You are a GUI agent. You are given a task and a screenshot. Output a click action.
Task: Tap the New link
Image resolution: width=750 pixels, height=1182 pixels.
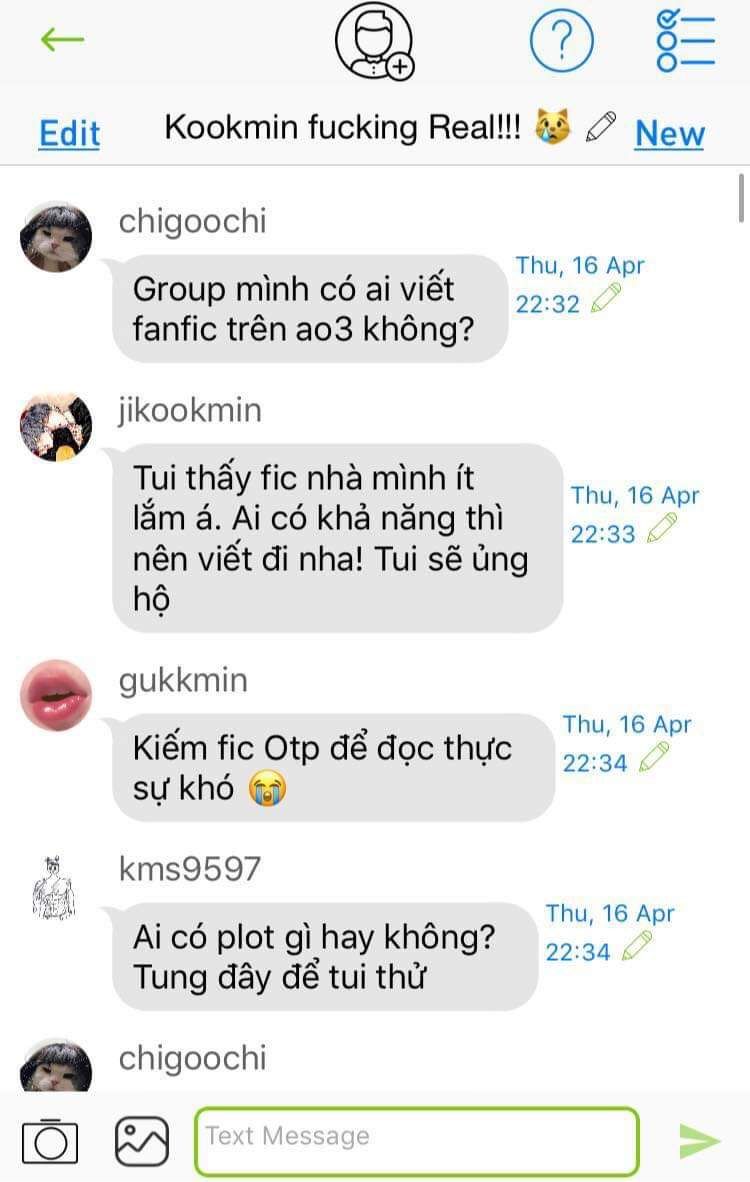click(x=669, y=133)
